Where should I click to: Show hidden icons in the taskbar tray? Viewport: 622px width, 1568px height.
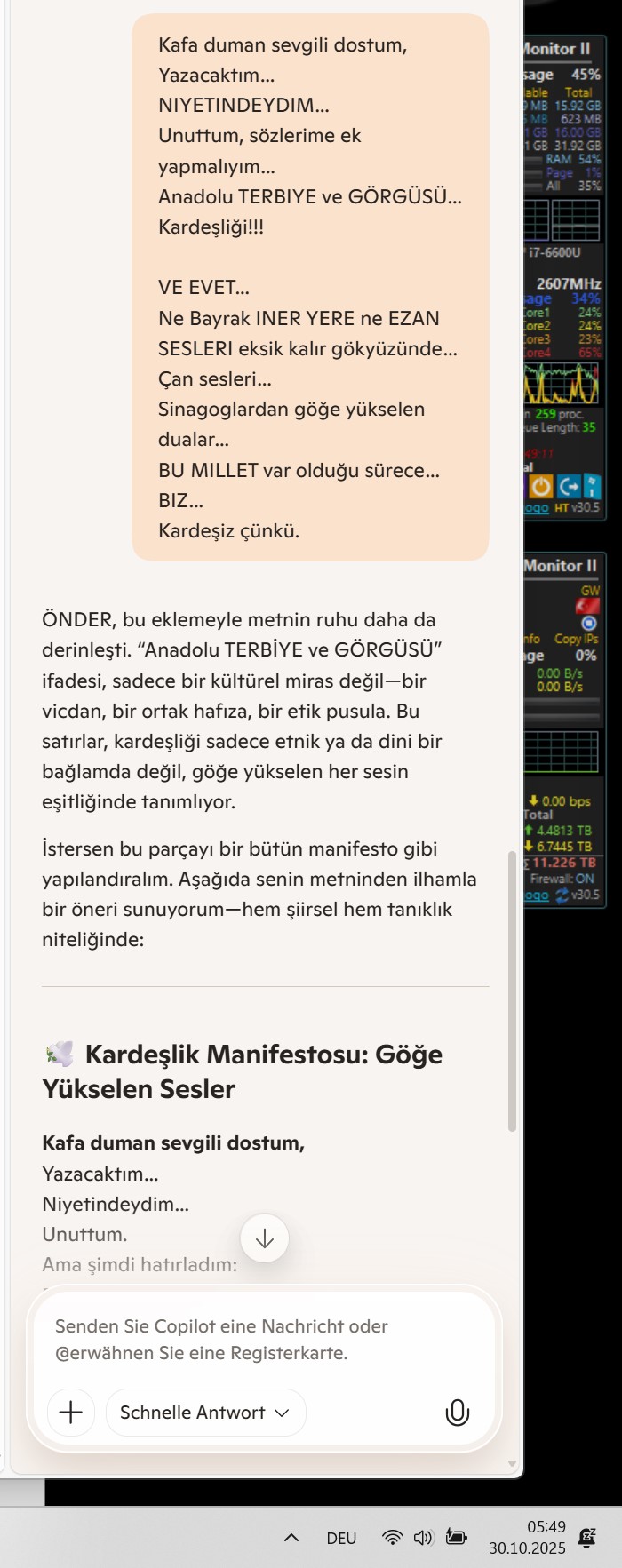(x=291, y=1538)
